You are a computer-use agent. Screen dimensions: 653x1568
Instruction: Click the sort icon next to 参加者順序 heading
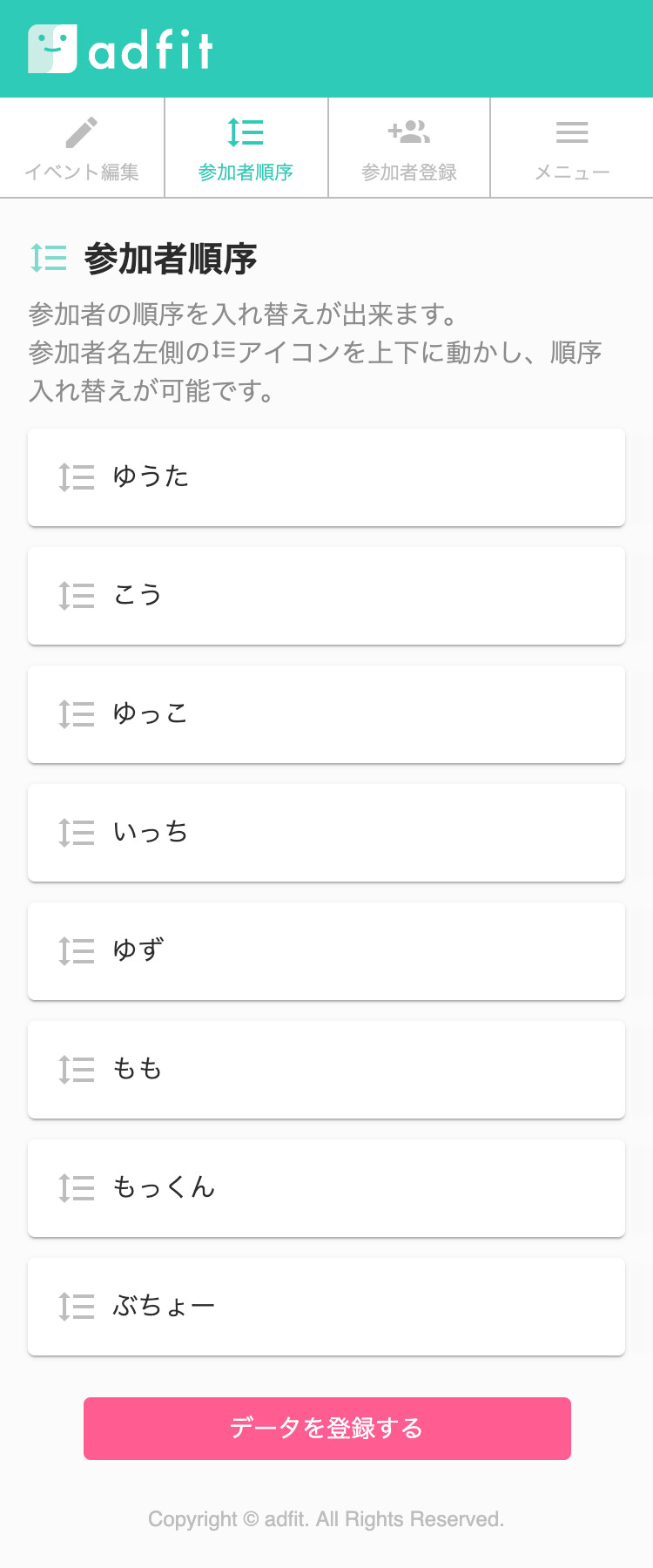48,259
